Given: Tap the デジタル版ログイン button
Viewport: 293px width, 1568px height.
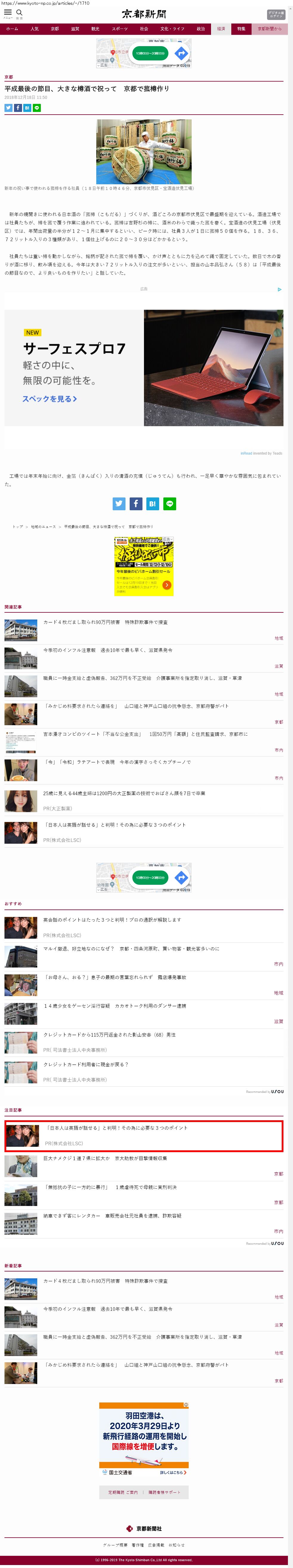Looking at the screenshot, I should 275,15.
